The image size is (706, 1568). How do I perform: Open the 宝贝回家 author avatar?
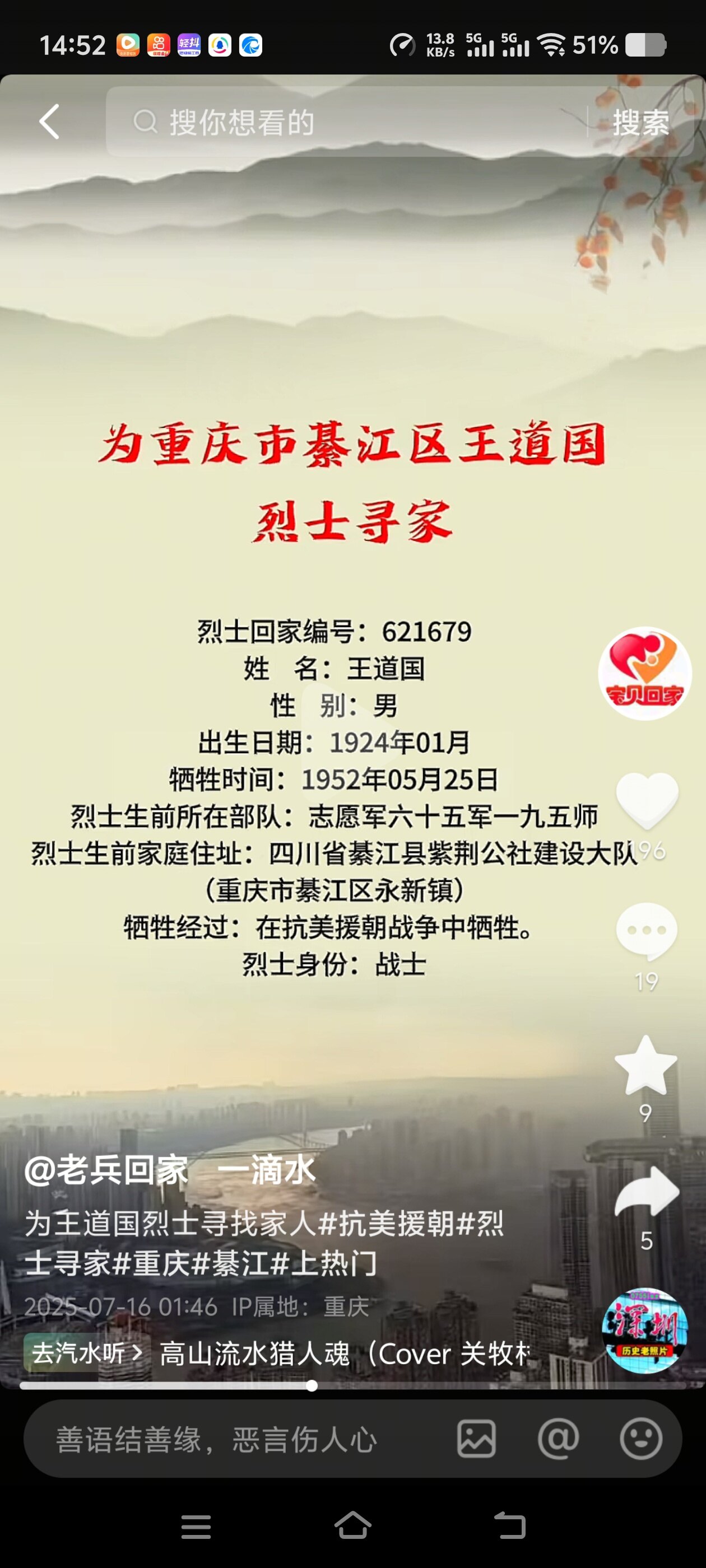coord(644,673)
